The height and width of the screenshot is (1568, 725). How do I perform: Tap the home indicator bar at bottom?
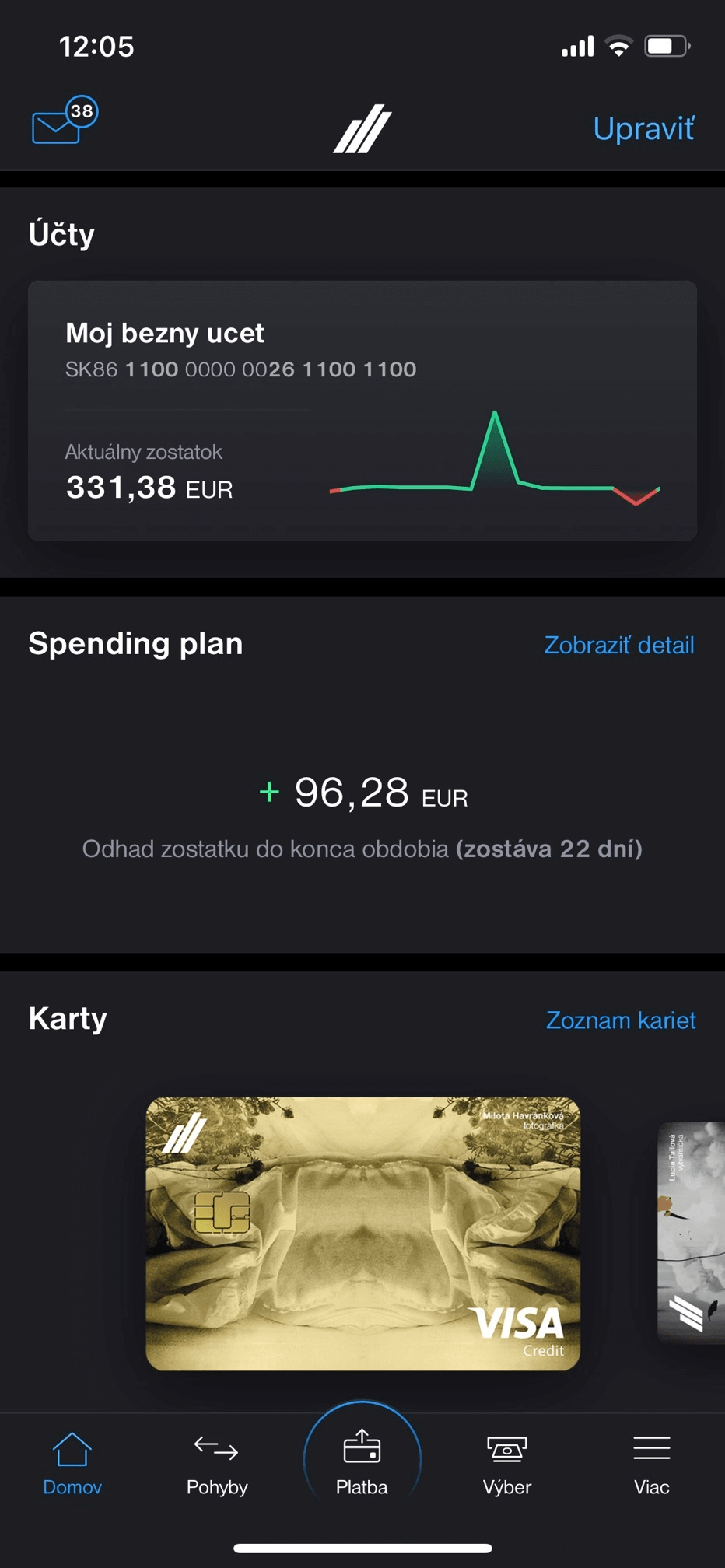click(362, 1544)
